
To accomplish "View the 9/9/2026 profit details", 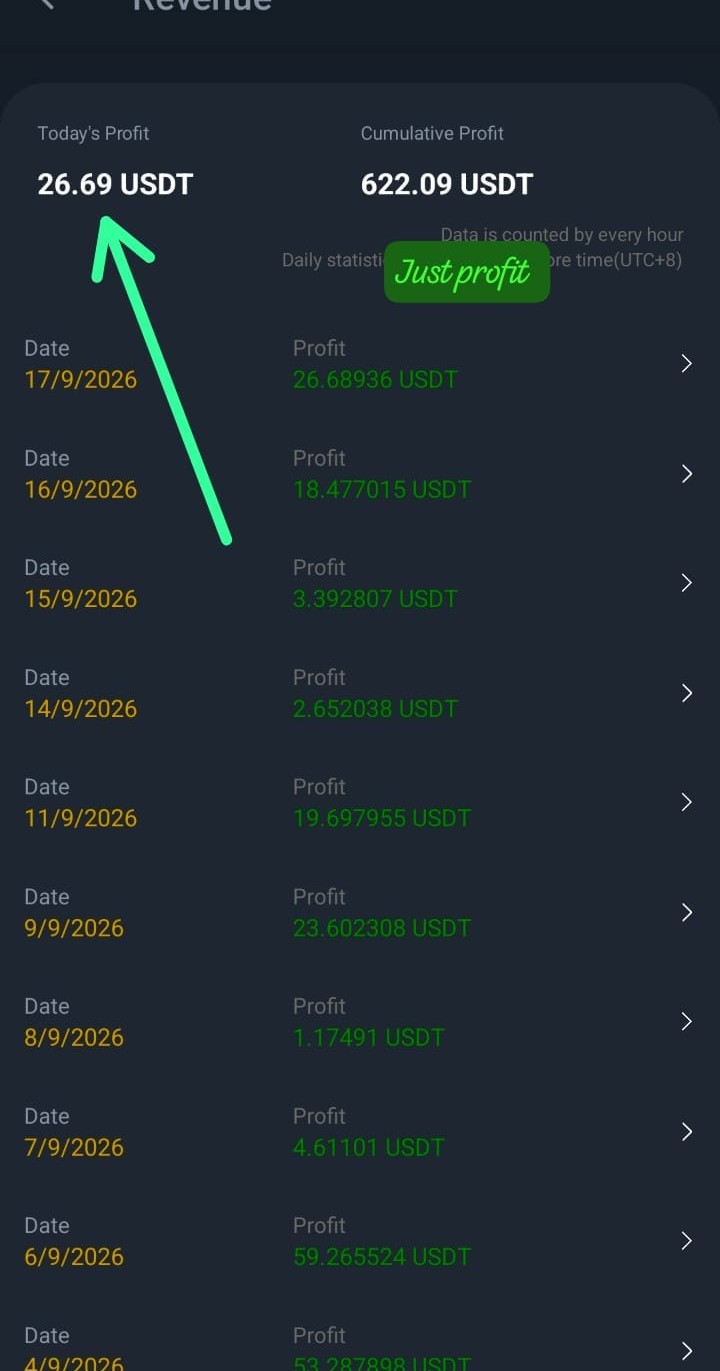I will click(360, 912).
